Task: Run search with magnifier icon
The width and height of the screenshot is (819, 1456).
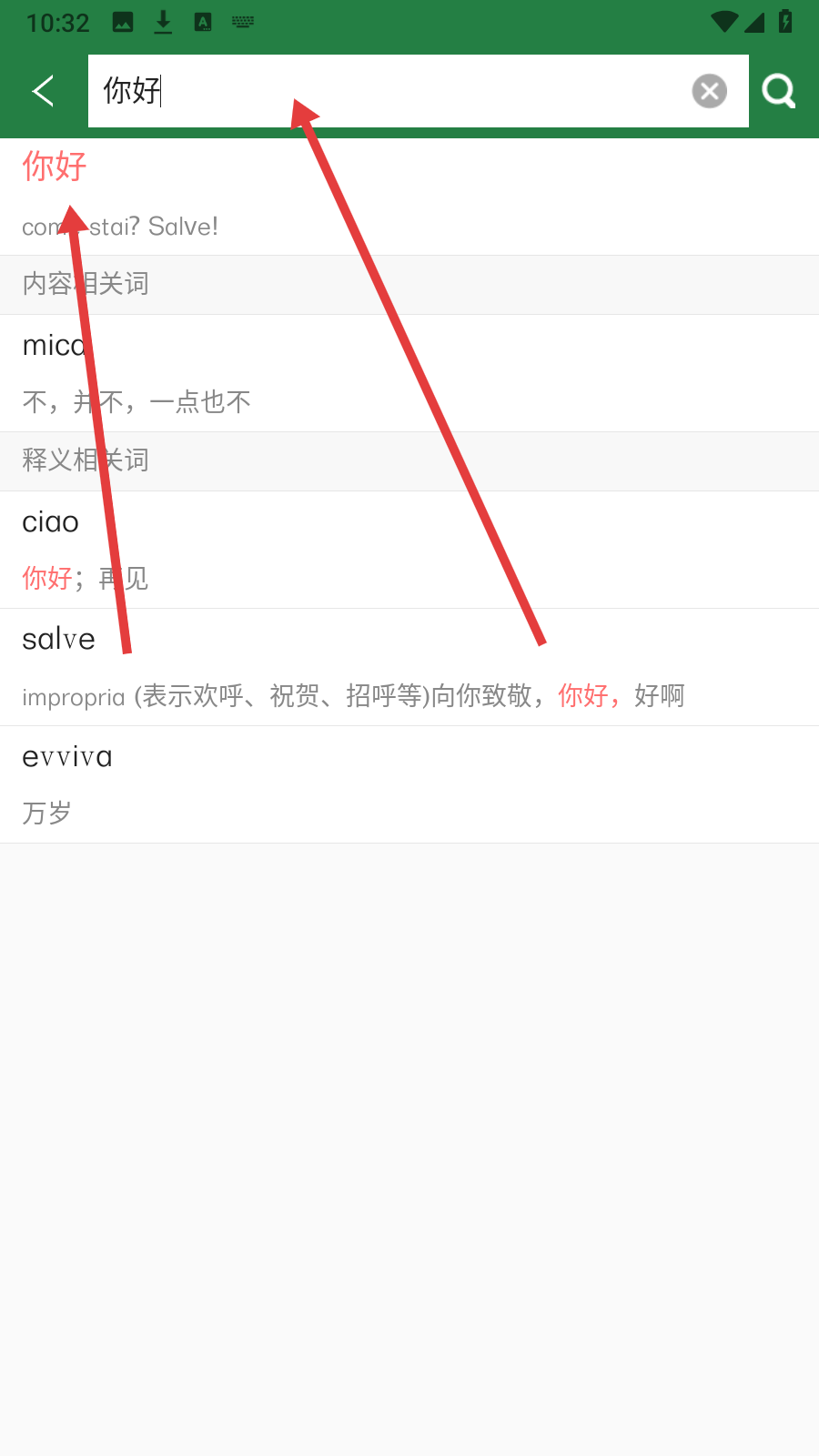Action: click(779, 91)
